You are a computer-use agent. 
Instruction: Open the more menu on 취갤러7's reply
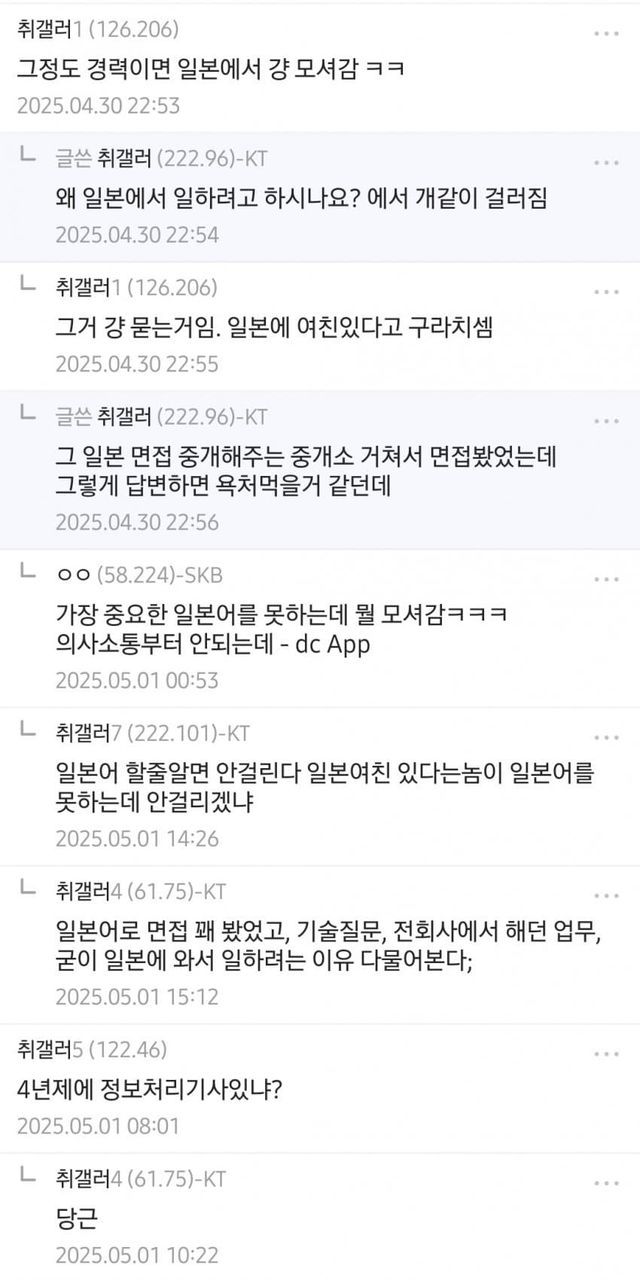606,735
